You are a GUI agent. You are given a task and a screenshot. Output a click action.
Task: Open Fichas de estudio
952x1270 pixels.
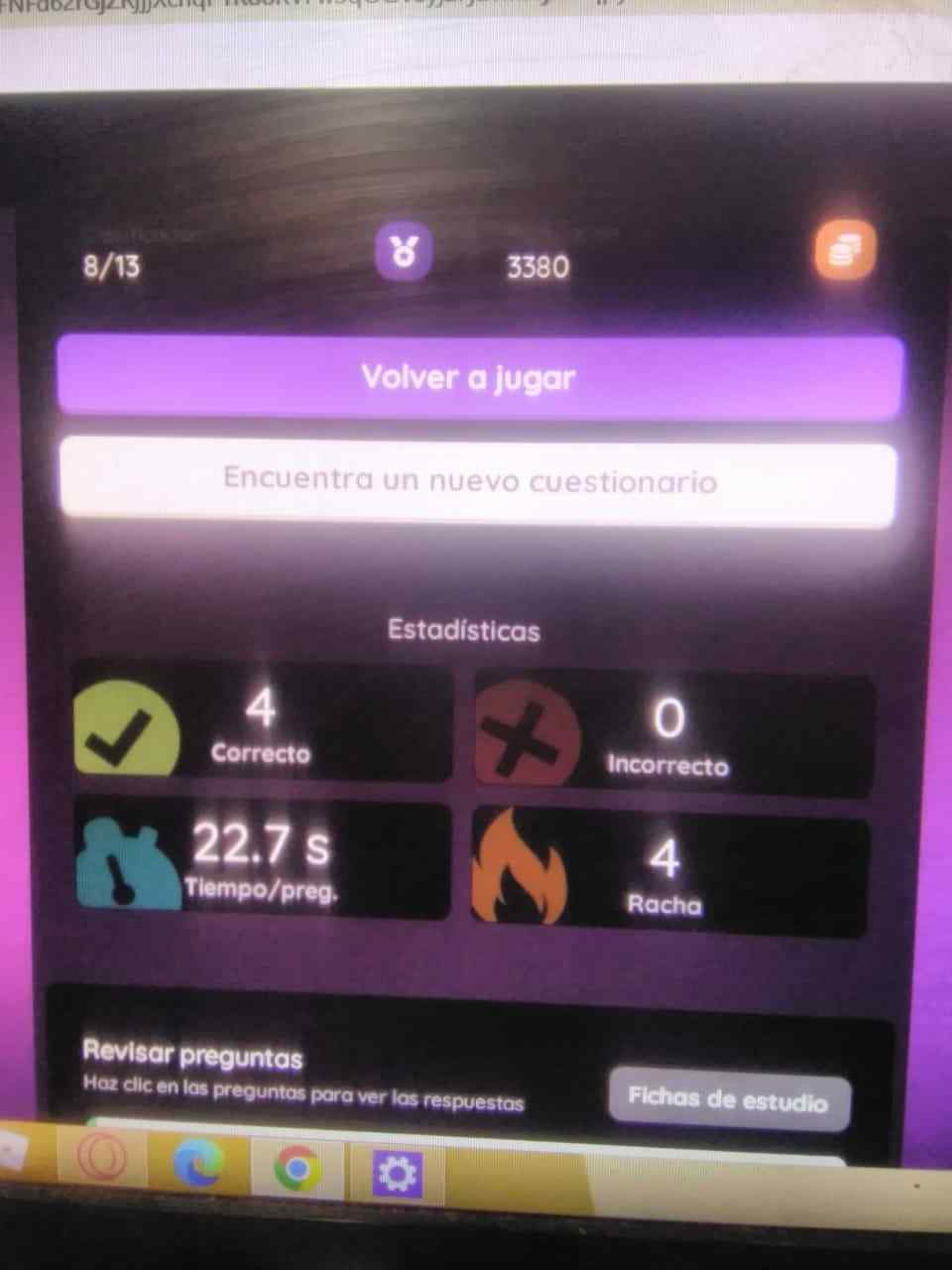pyautogui.click(x=729, y=1100)
